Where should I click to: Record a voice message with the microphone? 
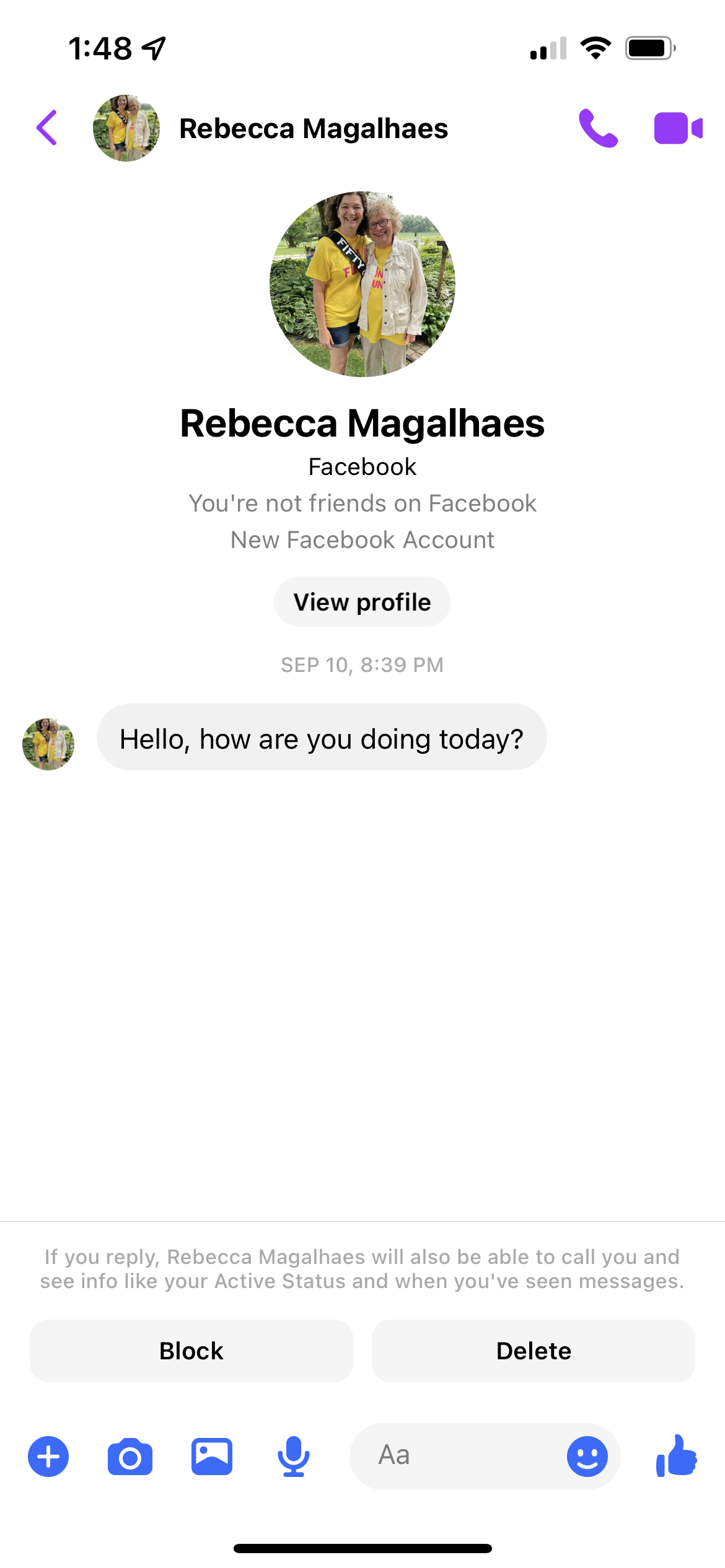294,1457
